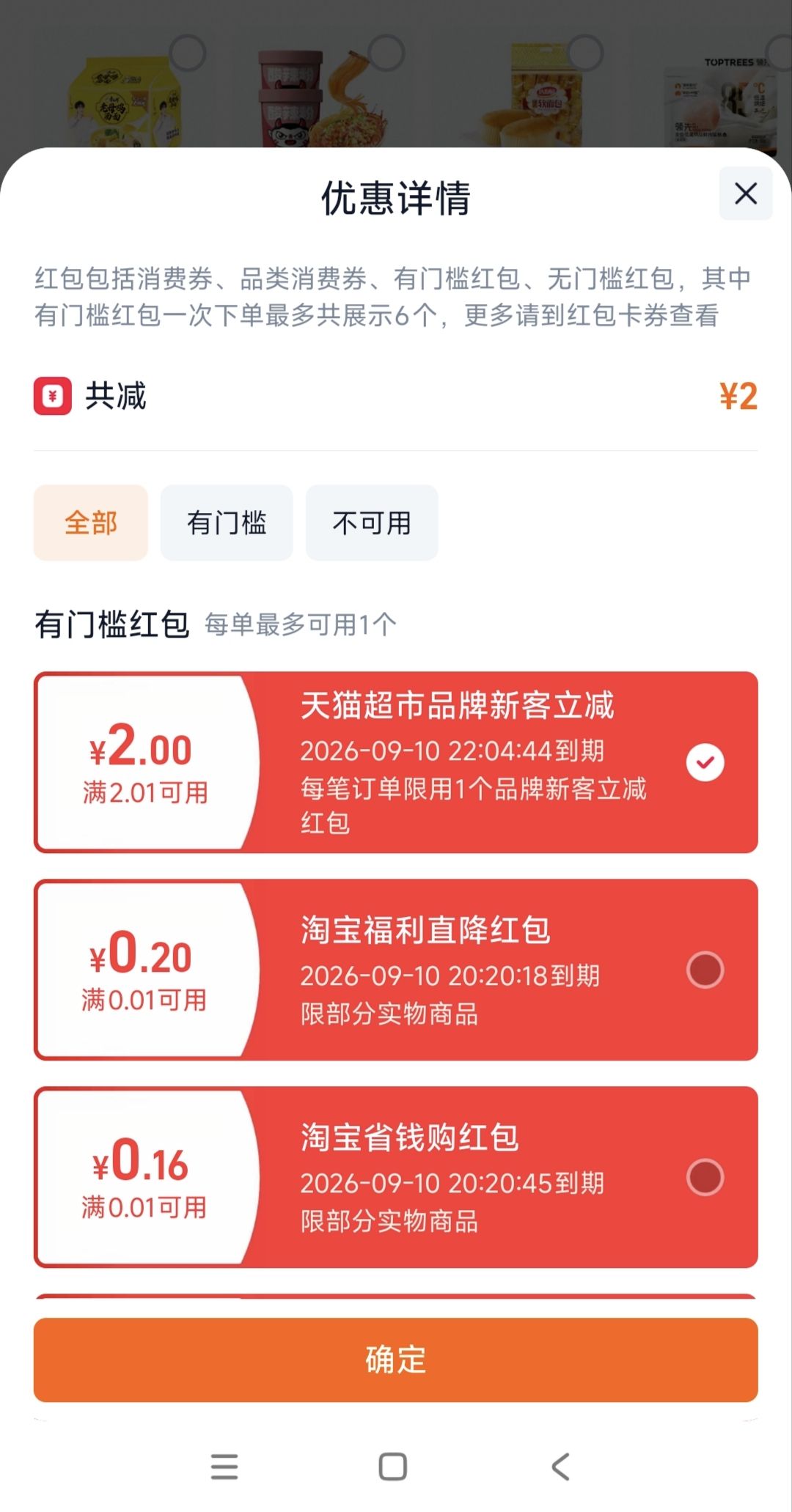This screenshot has height=1512, width=792.
Task: Open recent apps from the navigation bar
Action: (x=224, y=1467)
